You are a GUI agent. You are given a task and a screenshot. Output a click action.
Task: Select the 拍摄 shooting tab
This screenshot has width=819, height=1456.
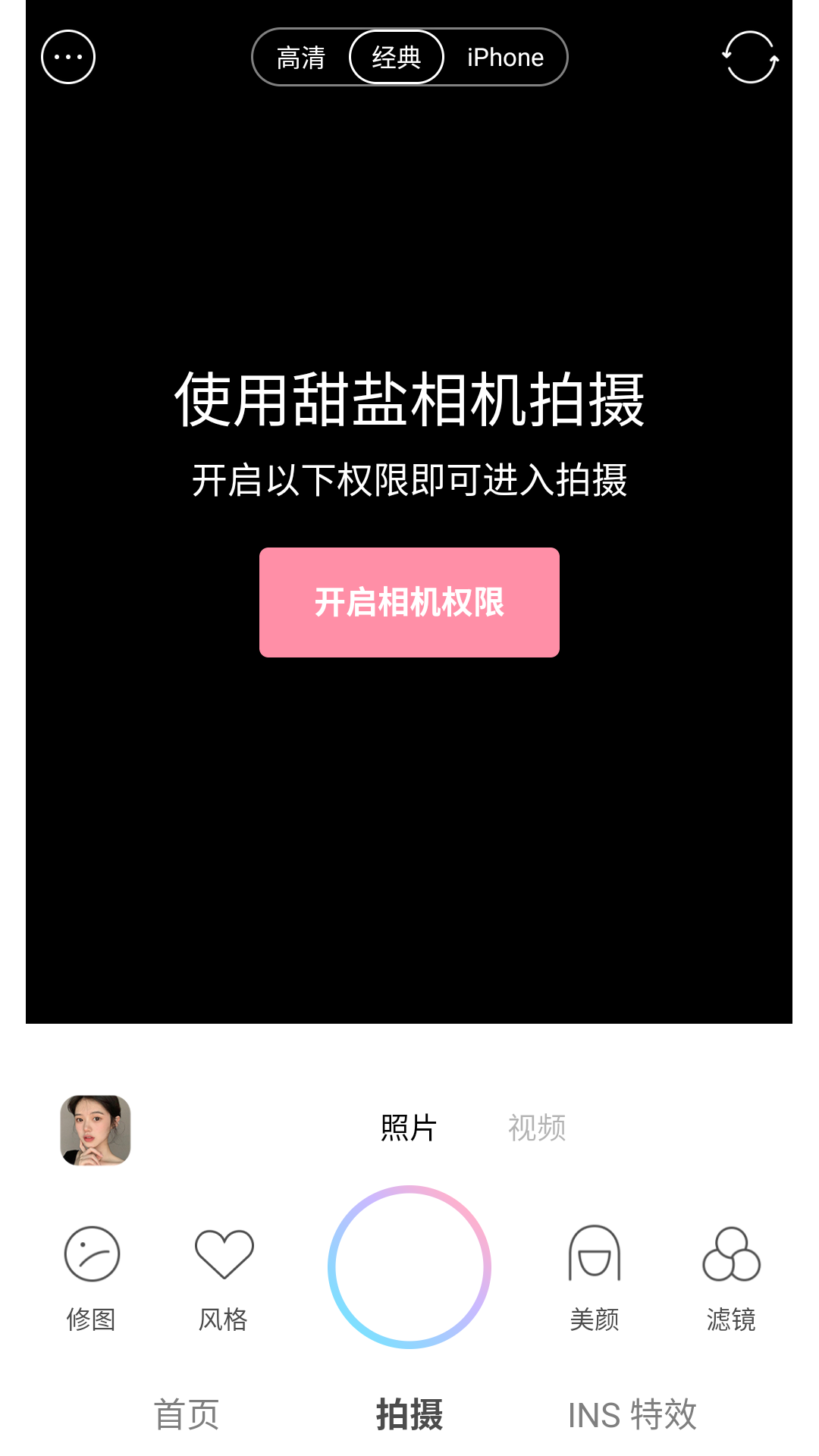409,1414
